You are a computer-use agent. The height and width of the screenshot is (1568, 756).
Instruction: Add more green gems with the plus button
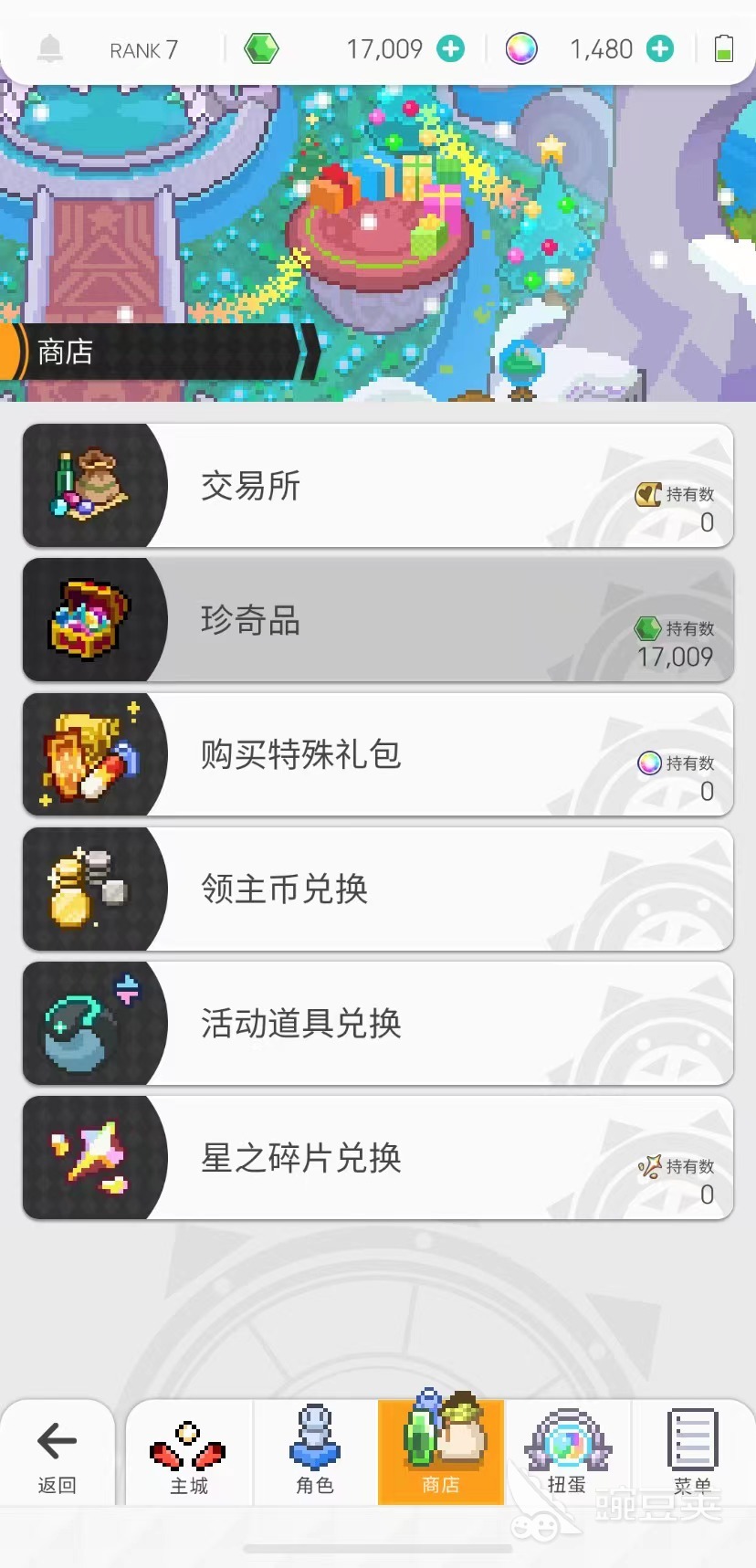[450, 48]
